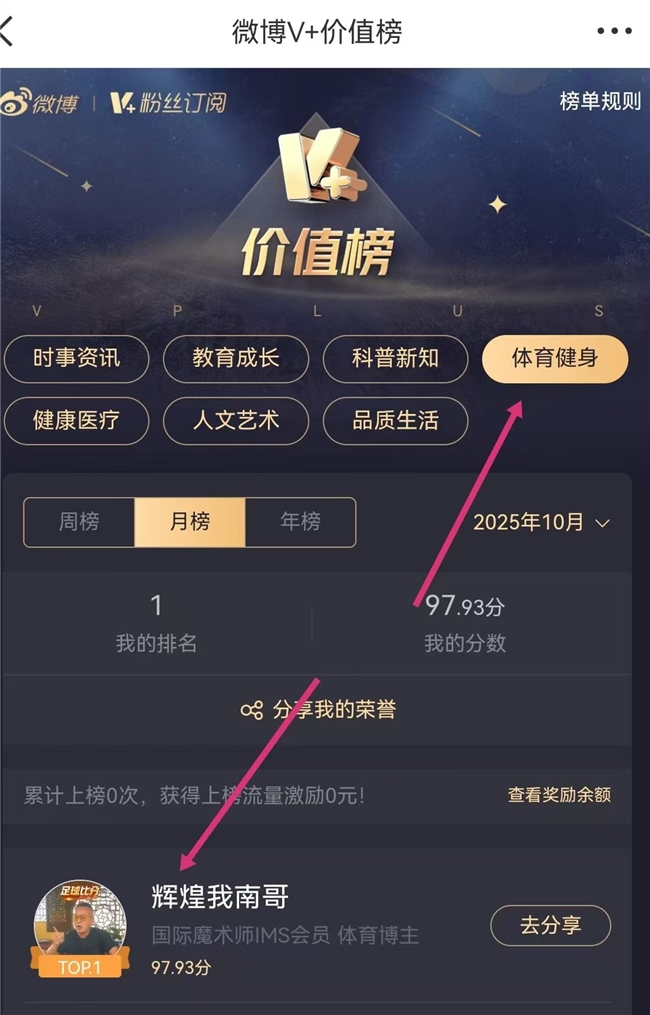The image size is (650, 1015).
Task: Open 查看奖励余额 reward balance
Action: coord(559,795)
